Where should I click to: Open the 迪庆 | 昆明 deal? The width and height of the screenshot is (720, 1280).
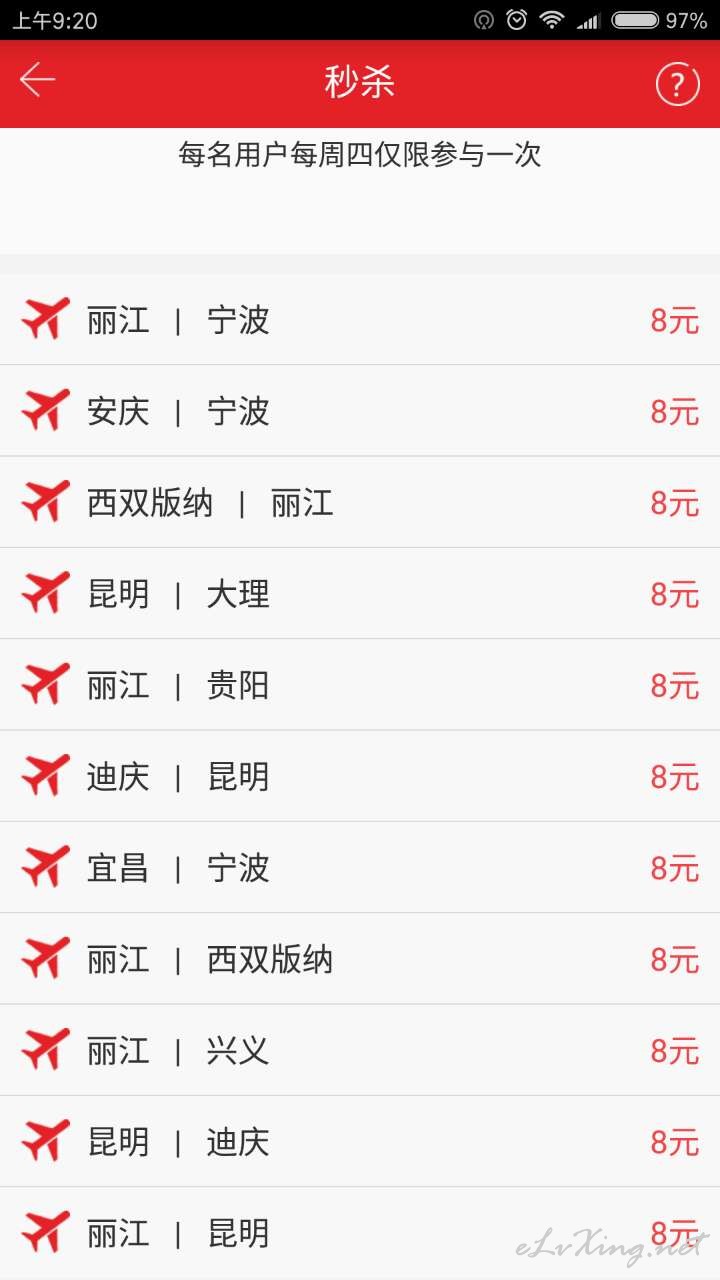360,776
